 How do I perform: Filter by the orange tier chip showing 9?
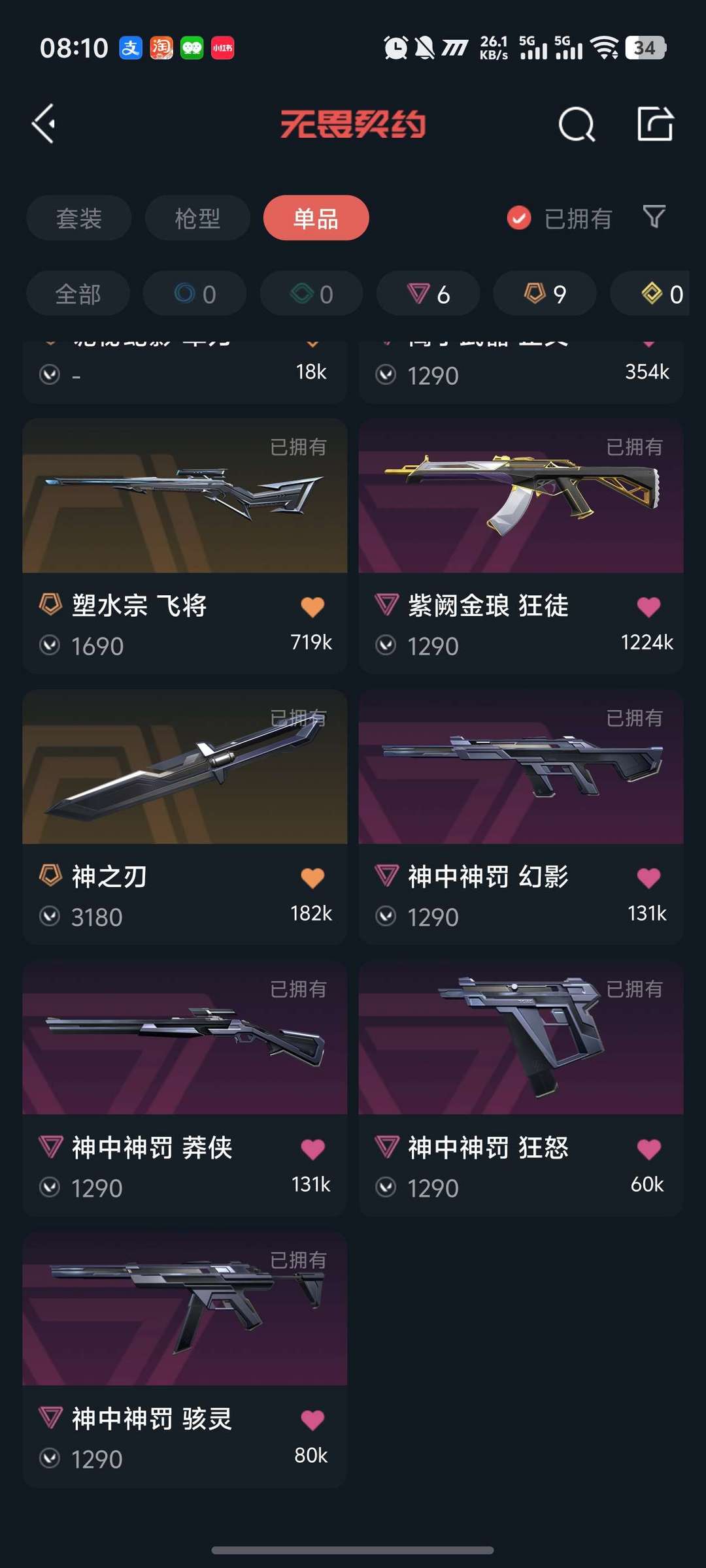pos(545,293)
